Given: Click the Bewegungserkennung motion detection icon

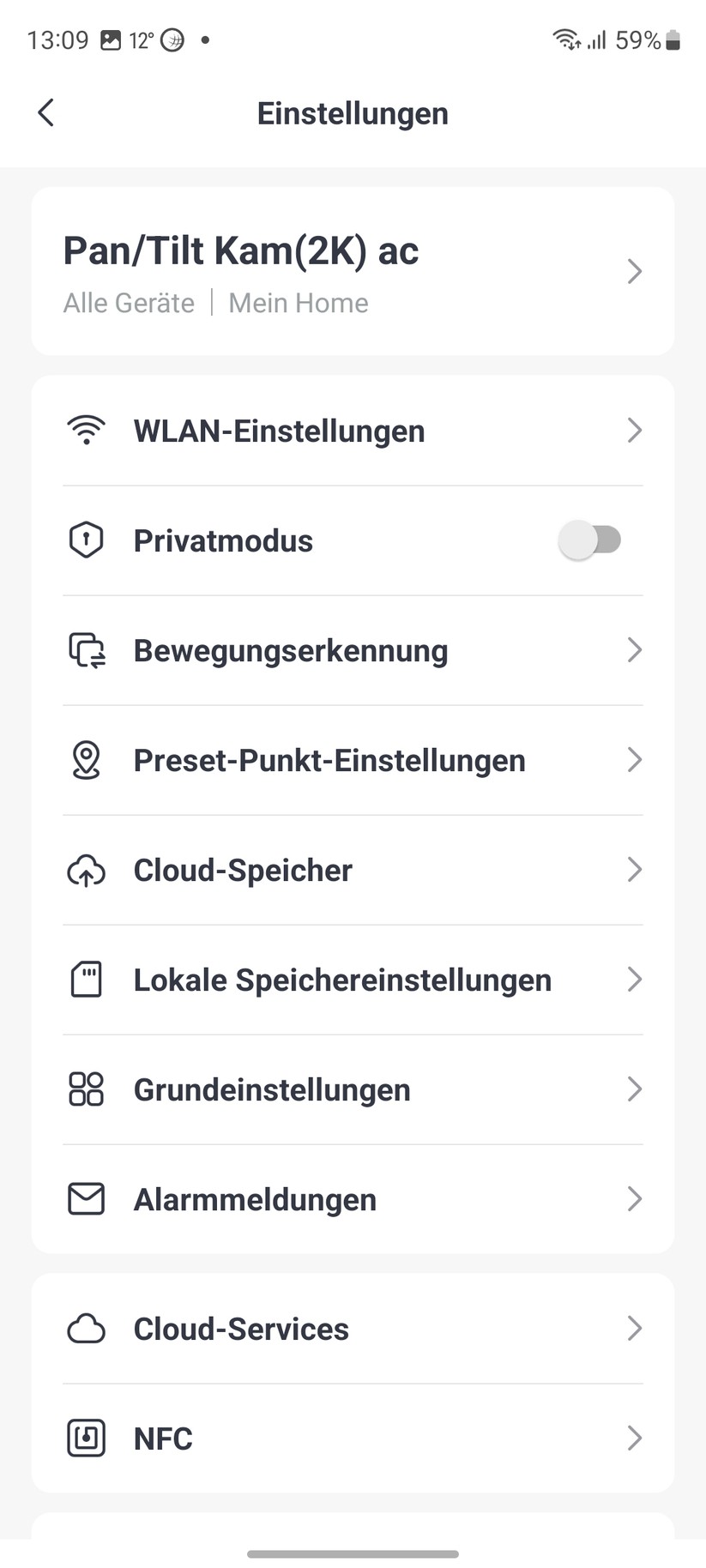Looking at the screenshot, I should tap(86, 650).
